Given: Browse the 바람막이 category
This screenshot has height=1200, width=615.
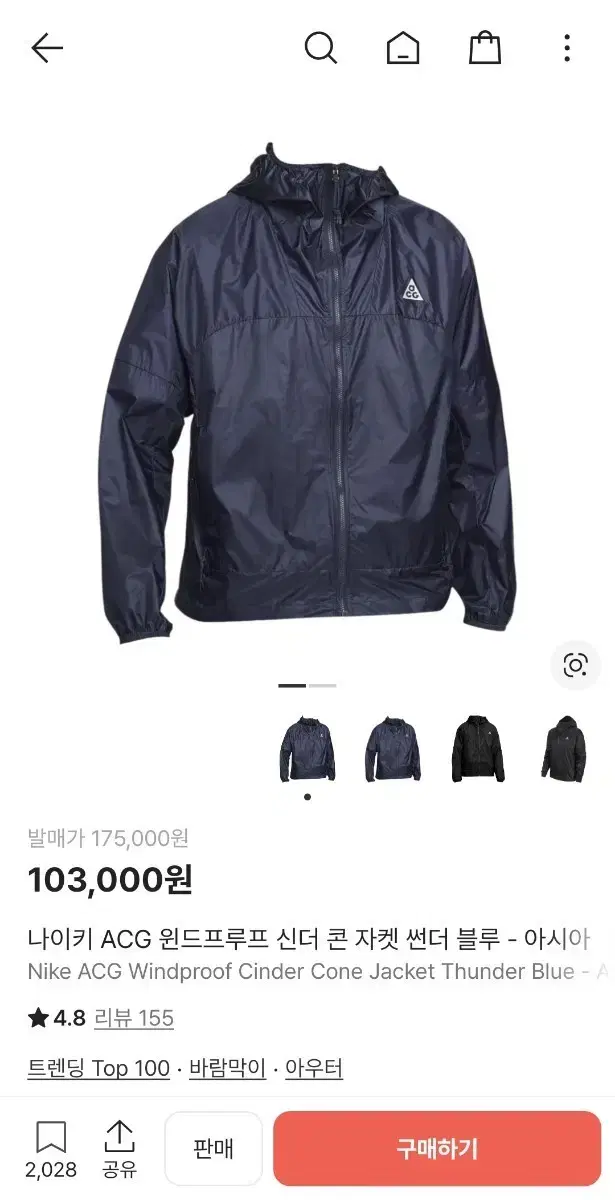Looking at the screenshot, I should (x=227, y=1068).
